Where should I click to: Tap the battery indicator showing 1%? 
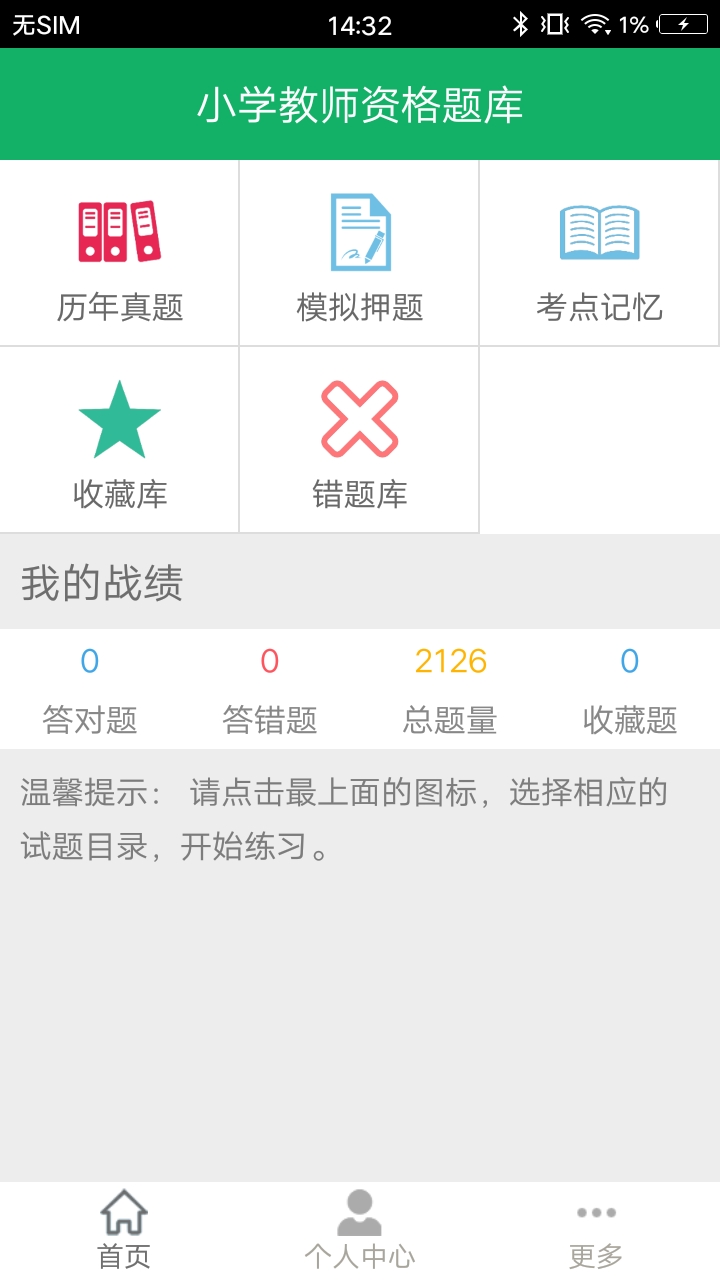[683, 23]
